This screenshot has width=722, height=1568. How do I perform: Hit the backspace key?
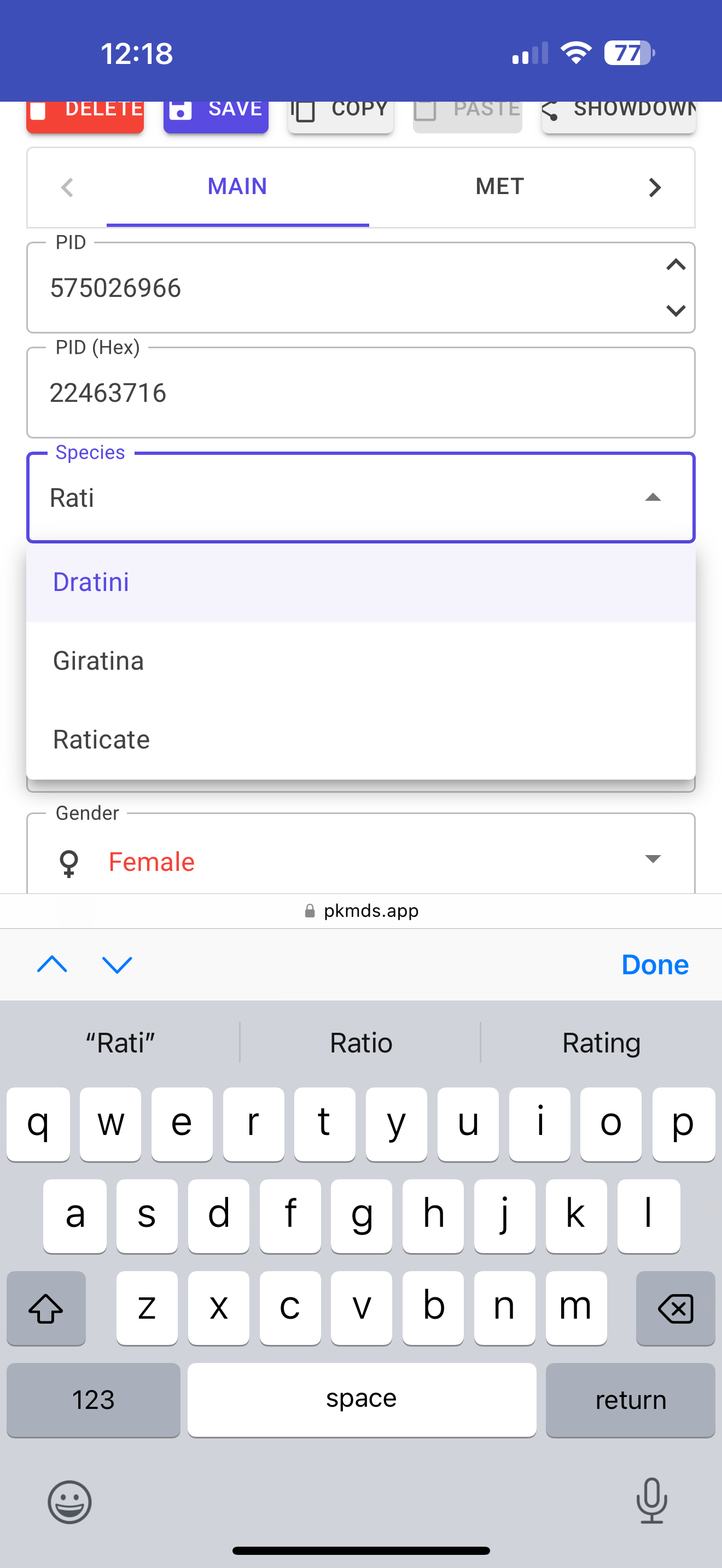click(x=675, y=1308)
